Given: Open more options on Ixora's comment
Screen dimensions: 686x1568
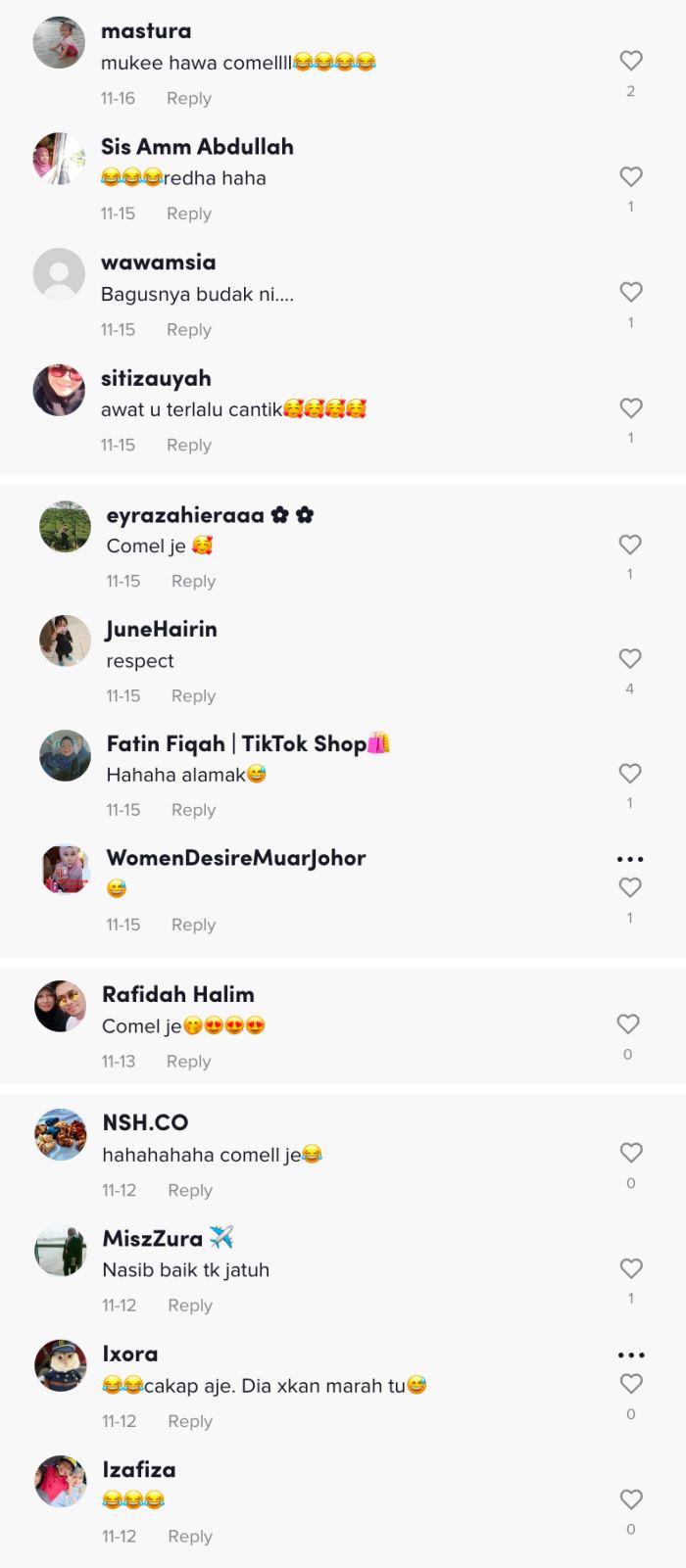Looking at the screenshot, I should pos(631,1355).
